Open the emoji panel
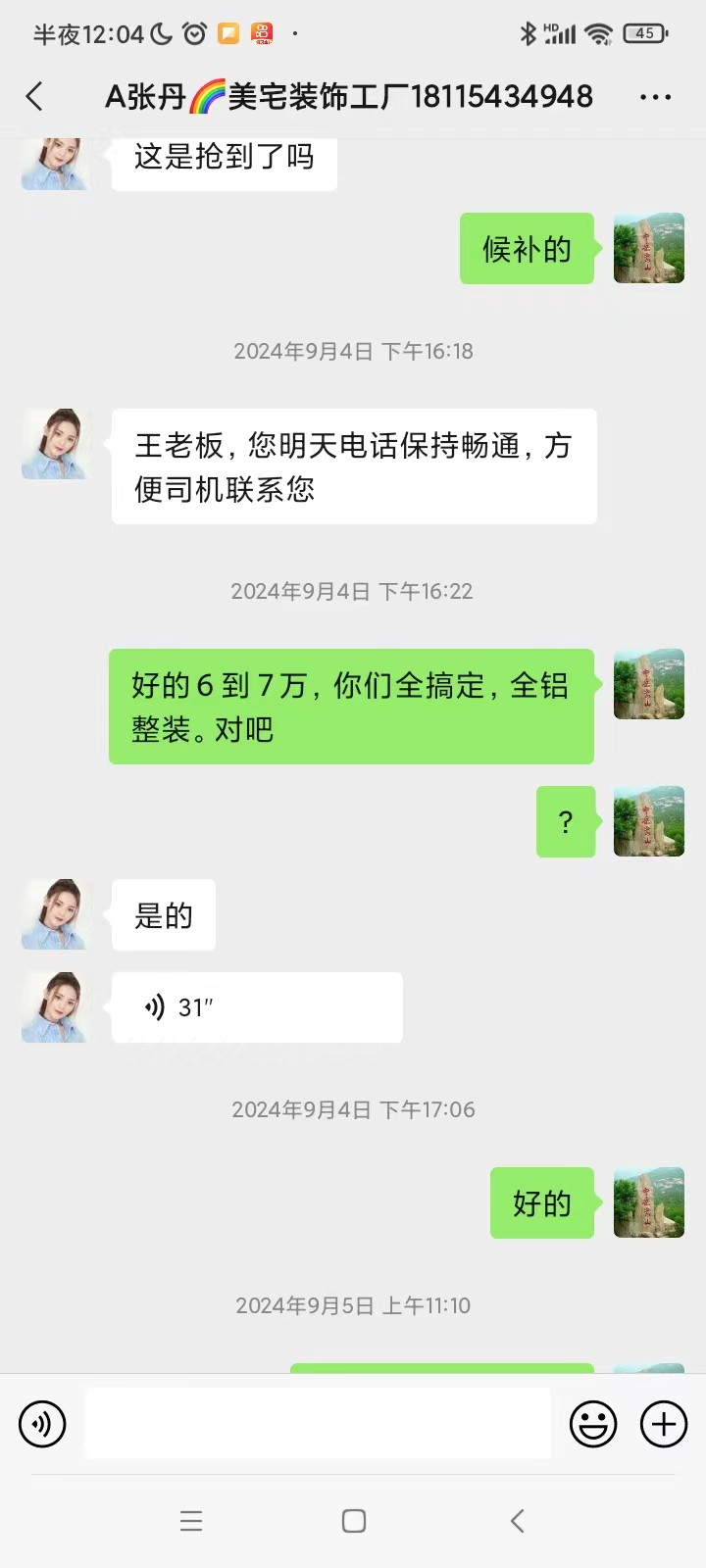The height and width of the screenshot is (1568, 706). click(x=592, y=1423)
